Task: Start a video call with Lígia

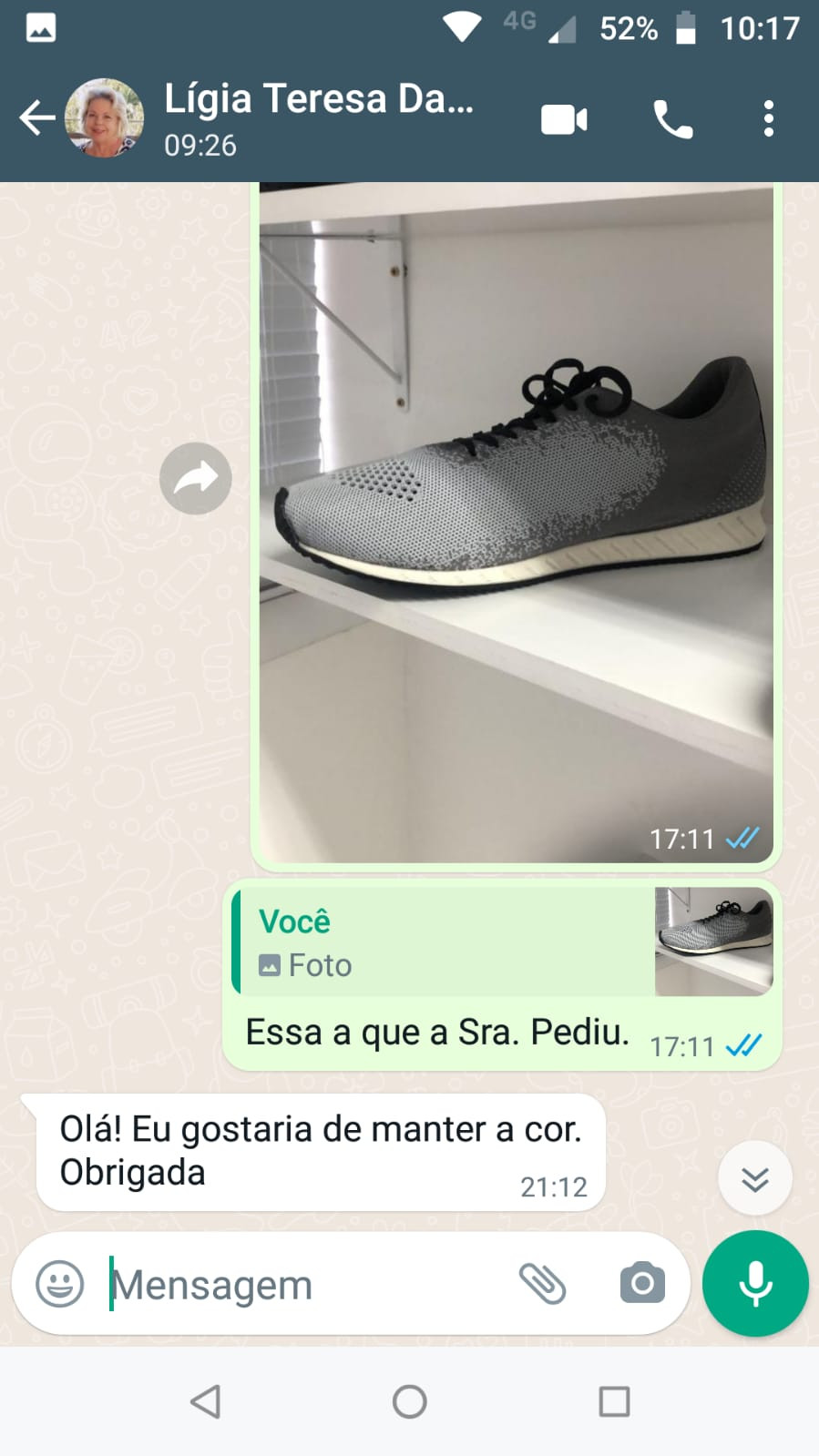Action: click(x=564, y=119)
